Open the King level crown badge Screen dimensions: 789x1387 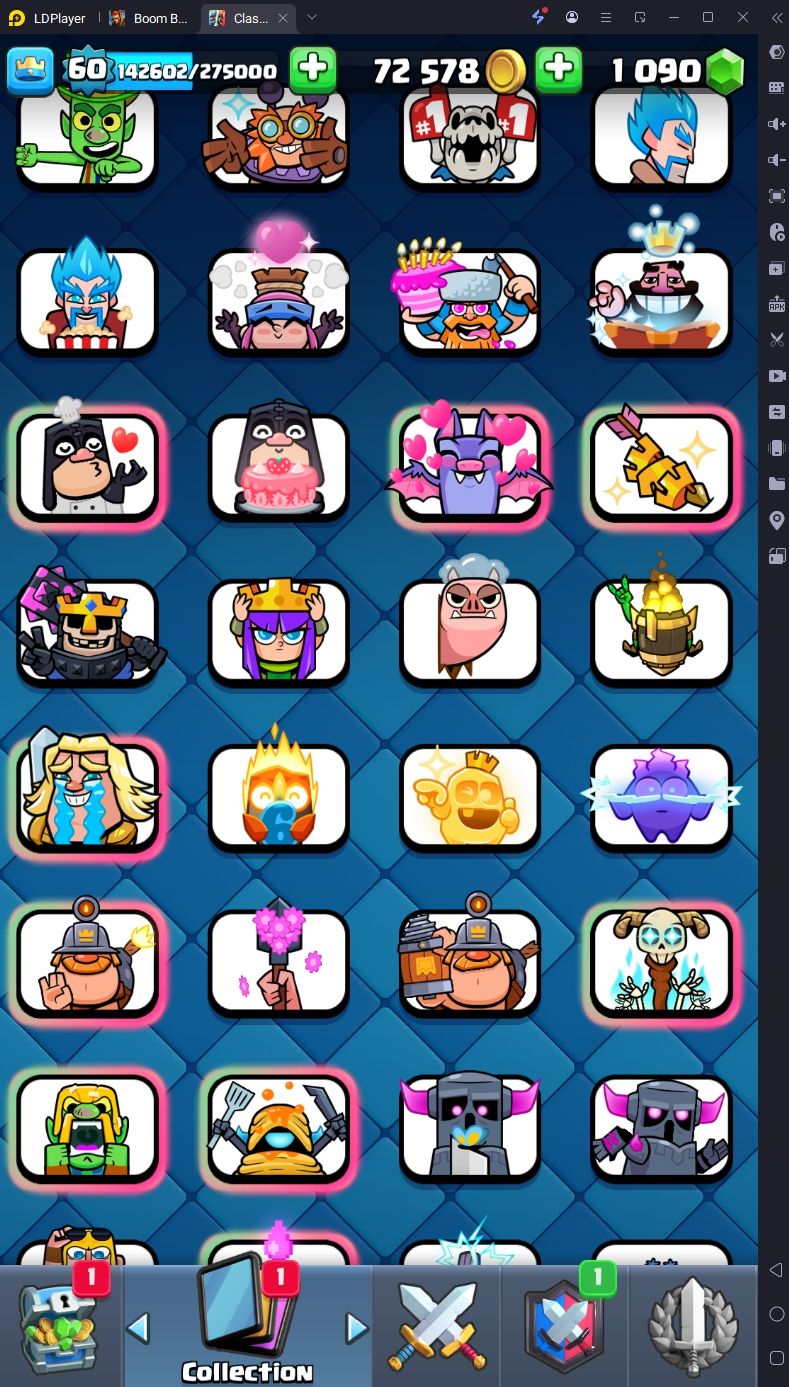point(30,69)
